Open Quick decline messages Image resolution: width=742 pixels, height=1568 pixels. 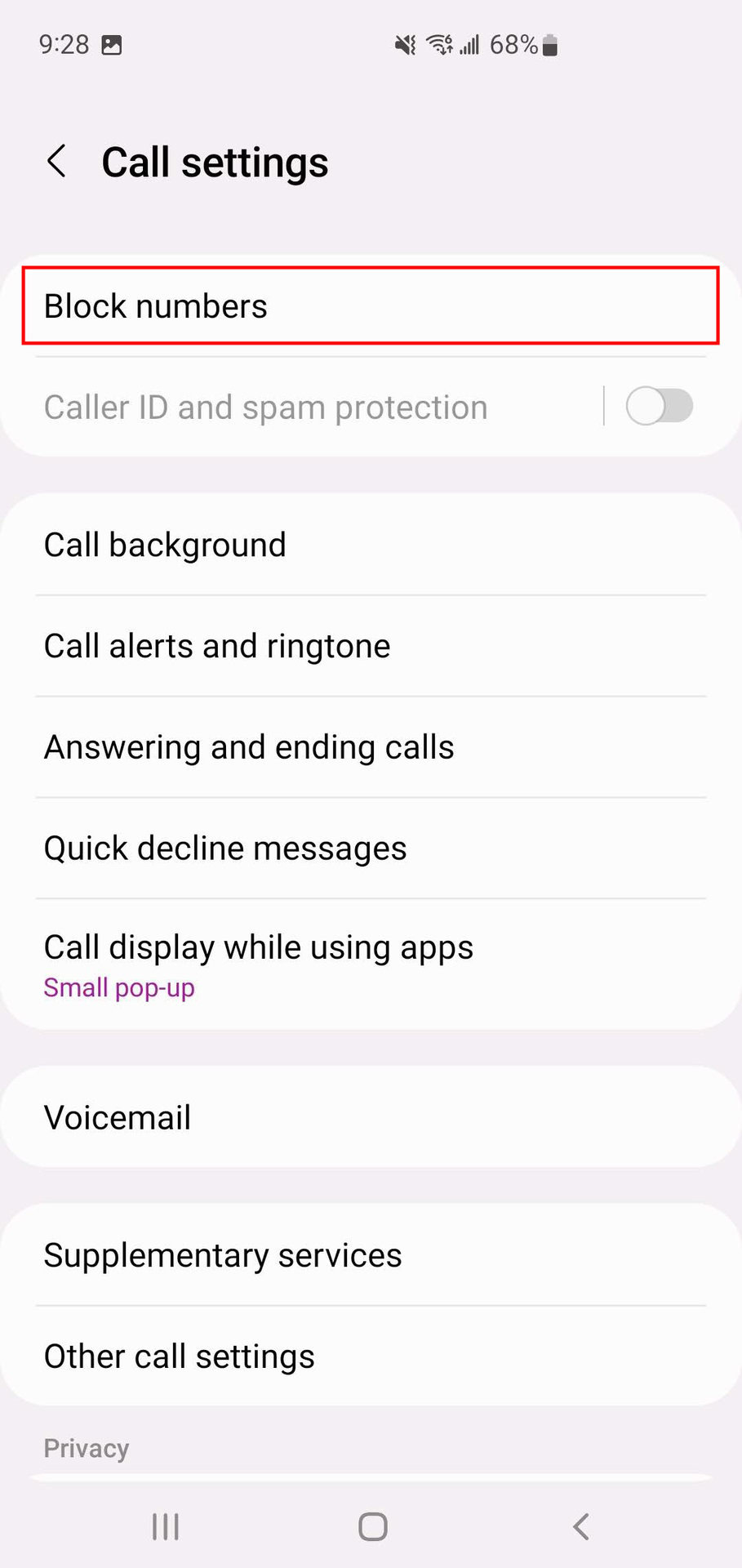click(x=370, y=849)
